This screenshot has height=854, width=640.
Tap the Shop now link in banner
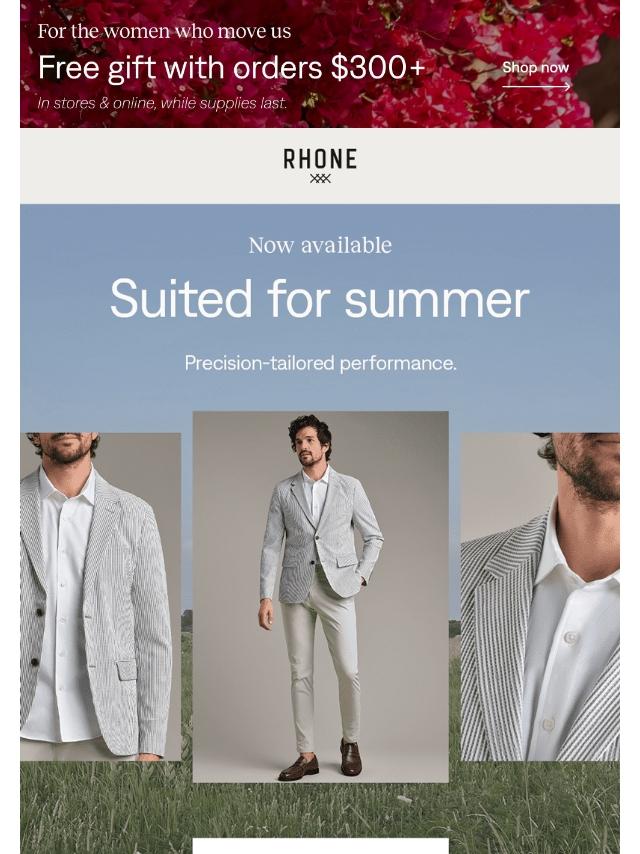[x=535, y=68]
